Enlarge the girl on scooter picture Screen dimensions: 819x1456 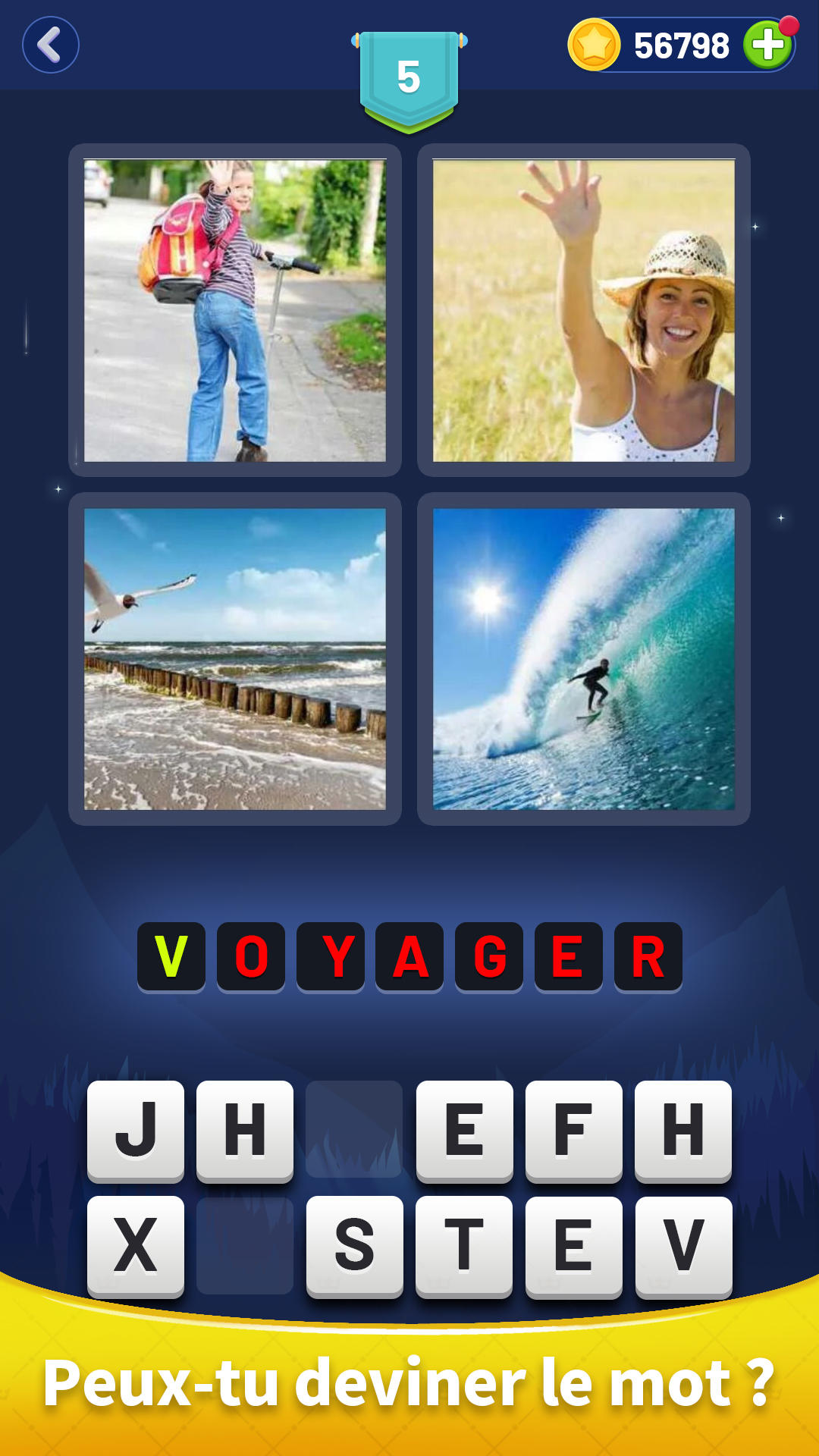click(x=235, y=310)
